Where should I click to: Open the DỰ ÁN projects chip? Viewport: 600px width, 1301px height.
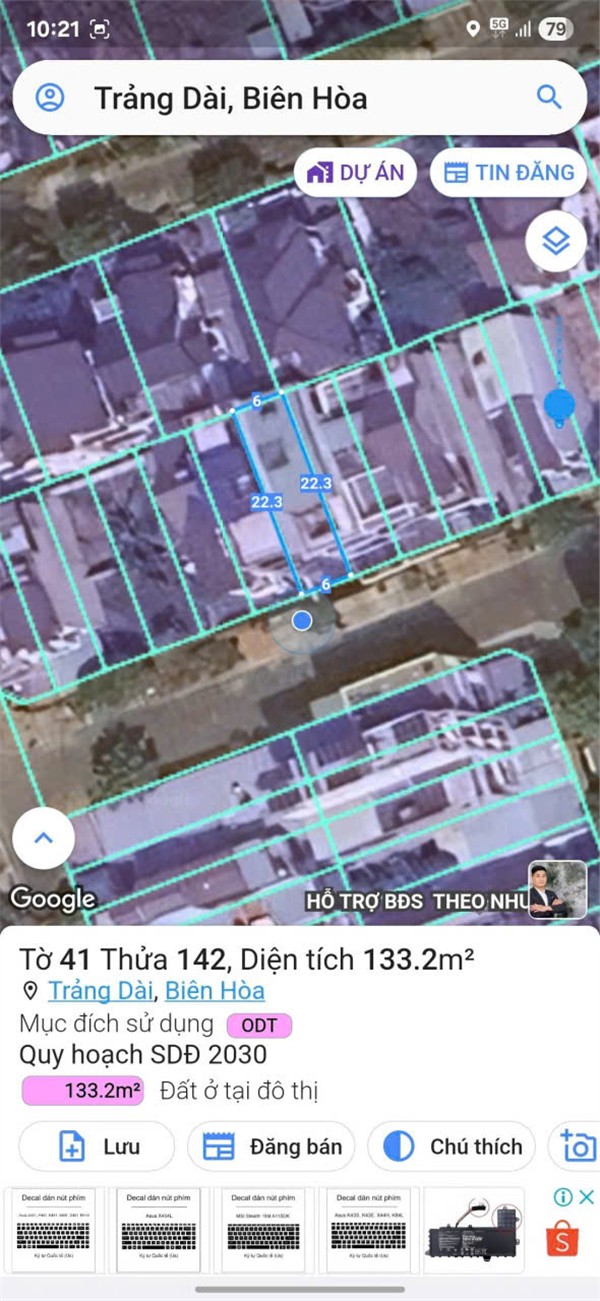pyautogui.click(x=356, y=172)
